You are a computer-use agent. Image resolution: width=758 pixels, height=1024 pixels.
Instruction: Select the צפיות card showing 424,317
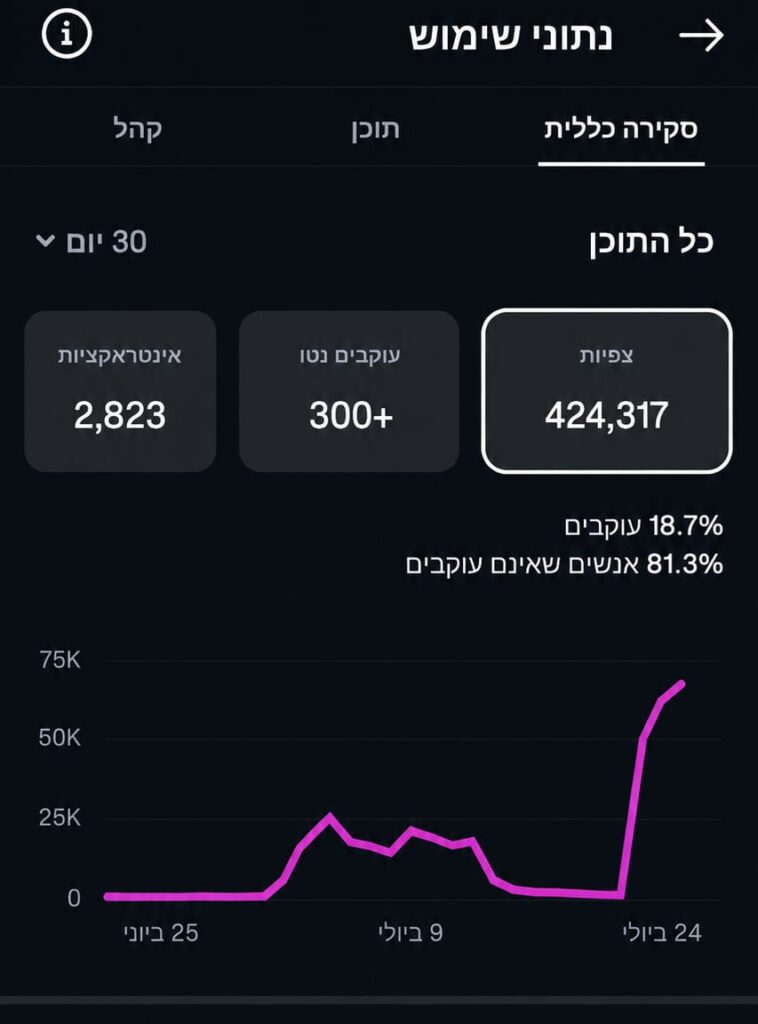coord(607,391)
